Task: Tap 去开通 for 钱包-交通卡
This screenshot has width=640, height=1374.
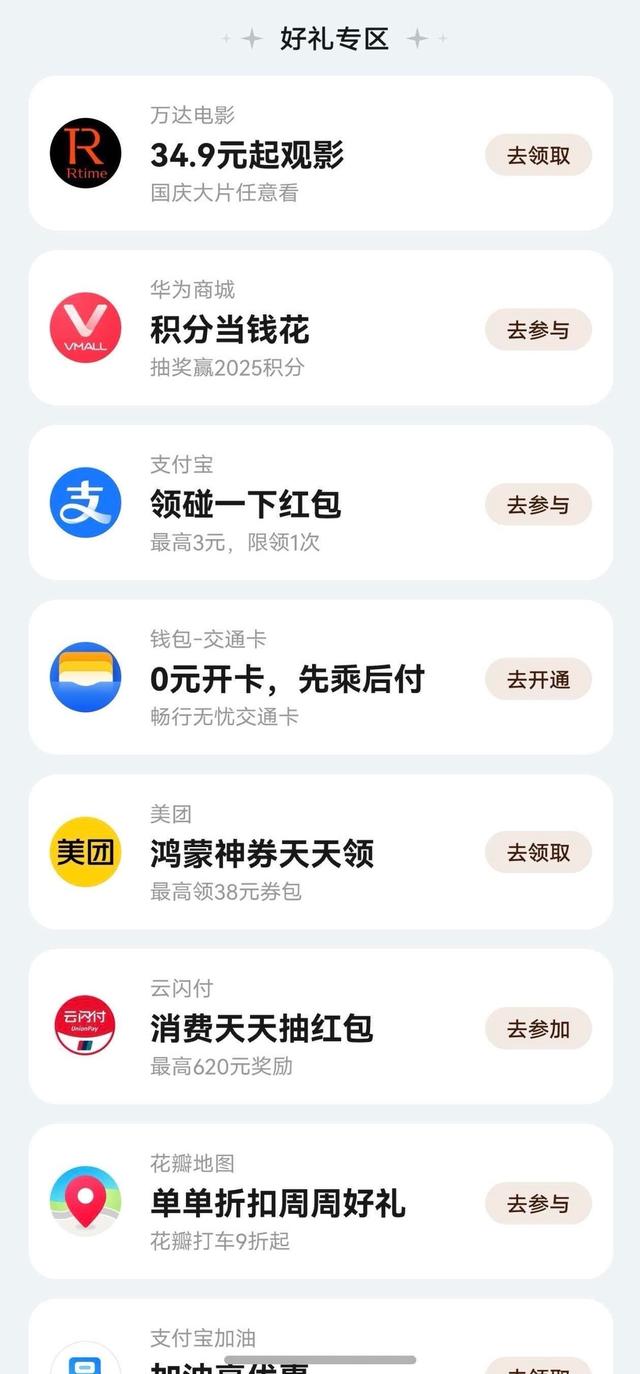Action: (538, 679)
